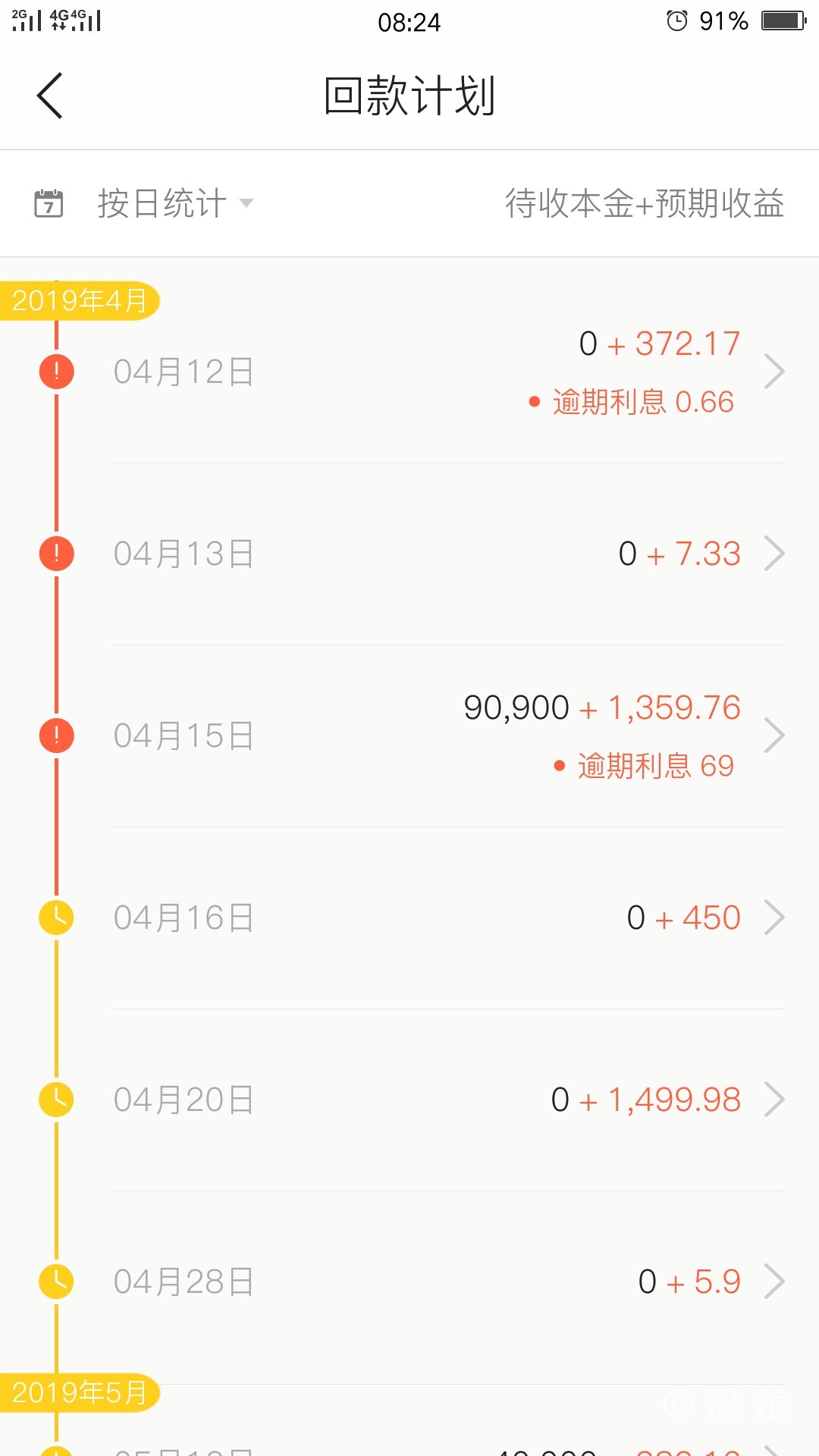Open the 04月12日 repayment entry
The image size is (819, 1456).
coord(447,372)
